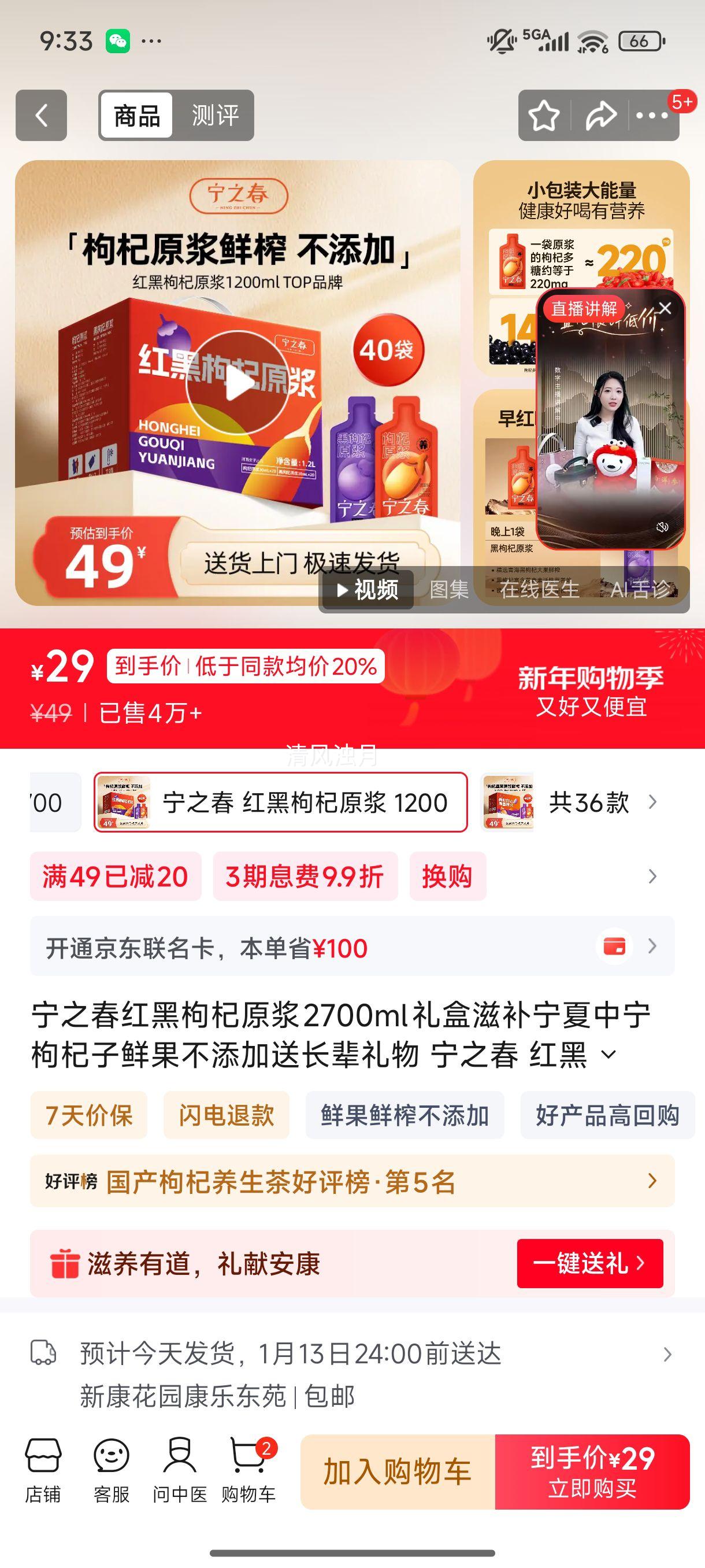Switch to the 图集 image gallery tab
Viewport: 705px width, 1568px height.
click(451, 589)
